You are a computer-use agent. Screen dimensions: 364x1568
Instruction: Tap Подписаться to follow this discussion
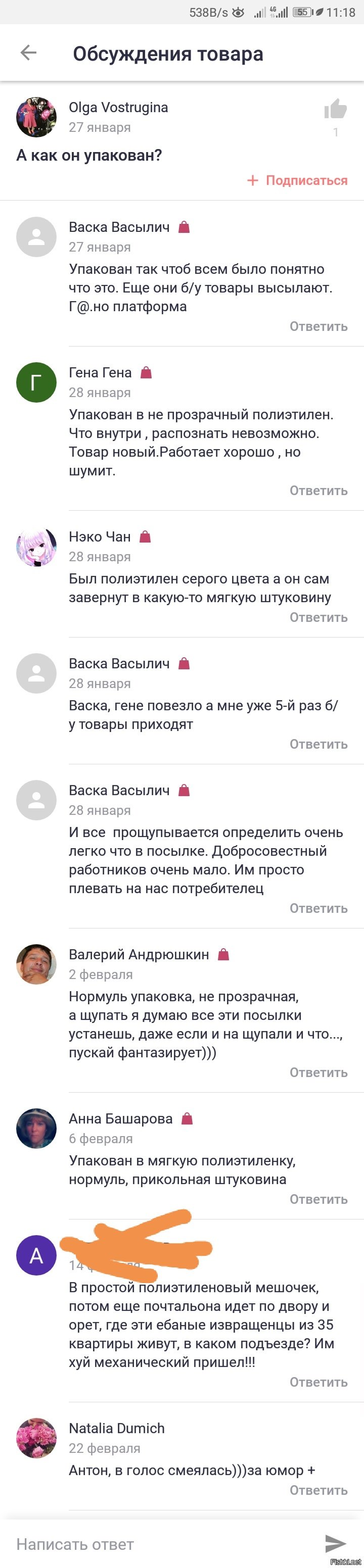(297, 180)
